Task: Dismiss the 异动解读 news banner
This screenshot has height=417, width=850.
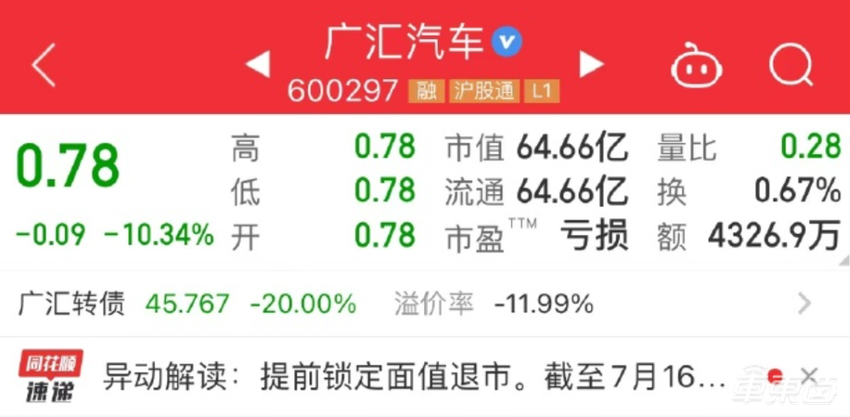Action: 809,376
